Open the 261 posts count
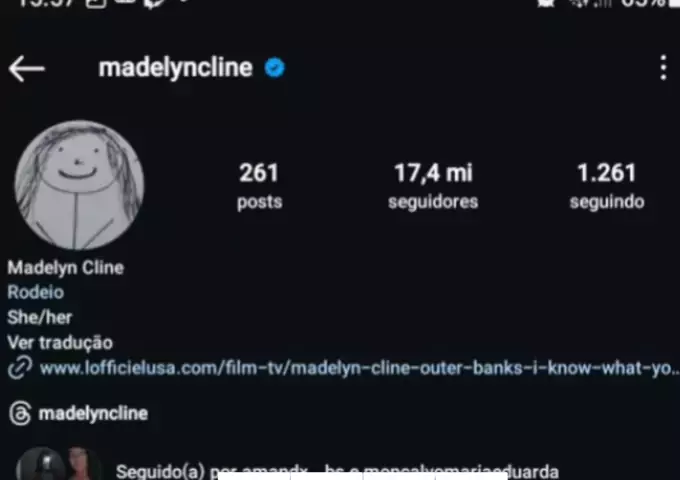This screenshot has width=680, height=480. (259, 186)
